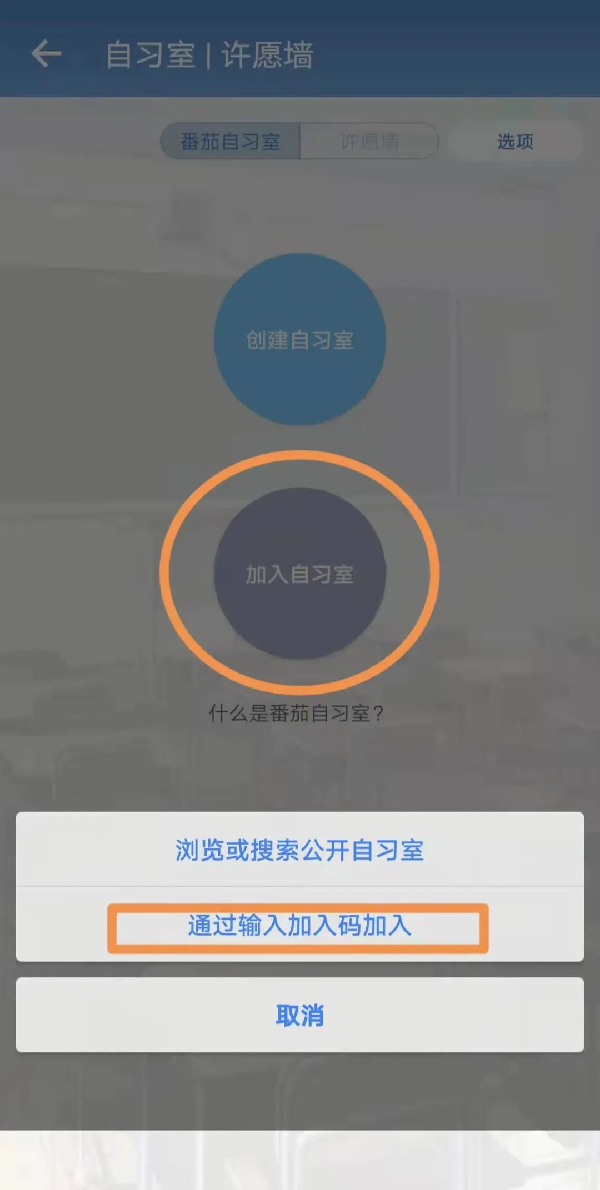Tap the 创建自习室 circle button
The height and width of the screenshot is (1190, 600).
pyautogui.click(x=299, y=340)
